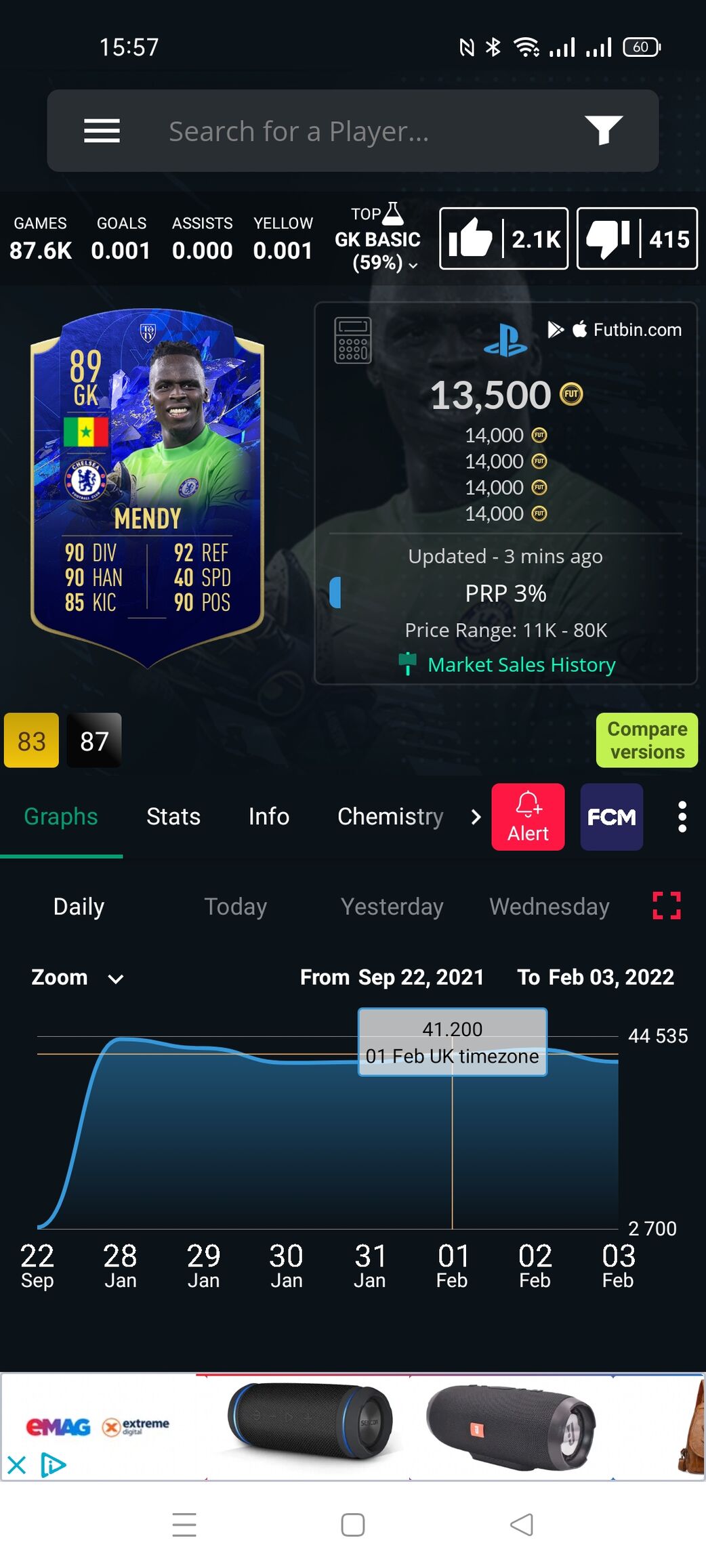Open Market Sales History
Viewport: 706px width, 1568px height.
point(520,664)
